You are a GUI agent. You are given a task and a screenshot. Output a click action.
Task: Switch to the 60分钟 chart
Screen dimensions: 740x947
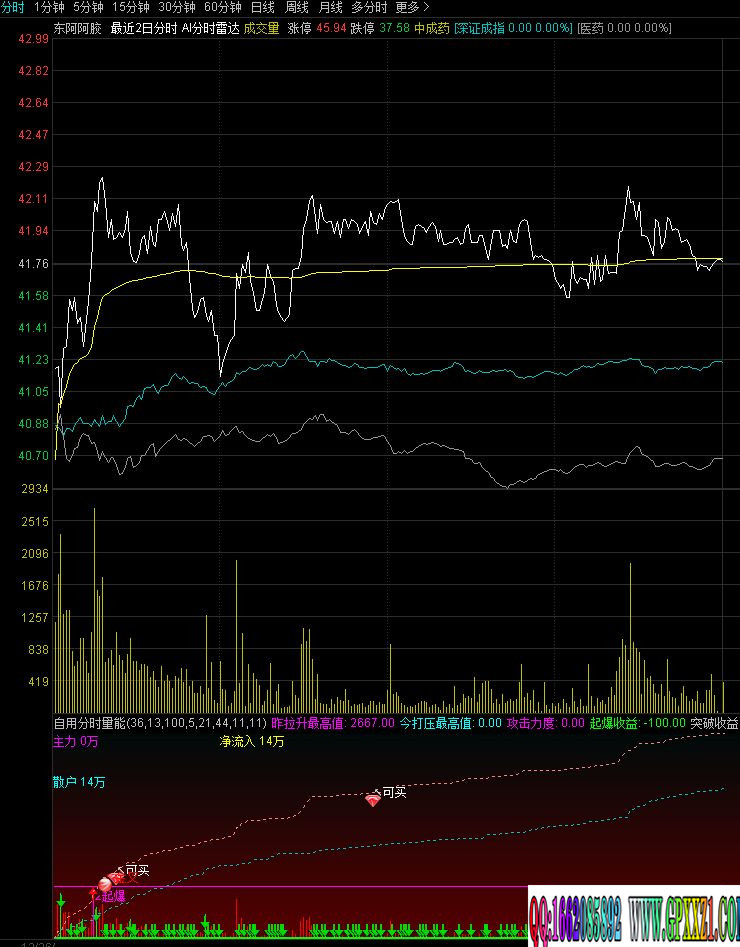coord(222,7)
